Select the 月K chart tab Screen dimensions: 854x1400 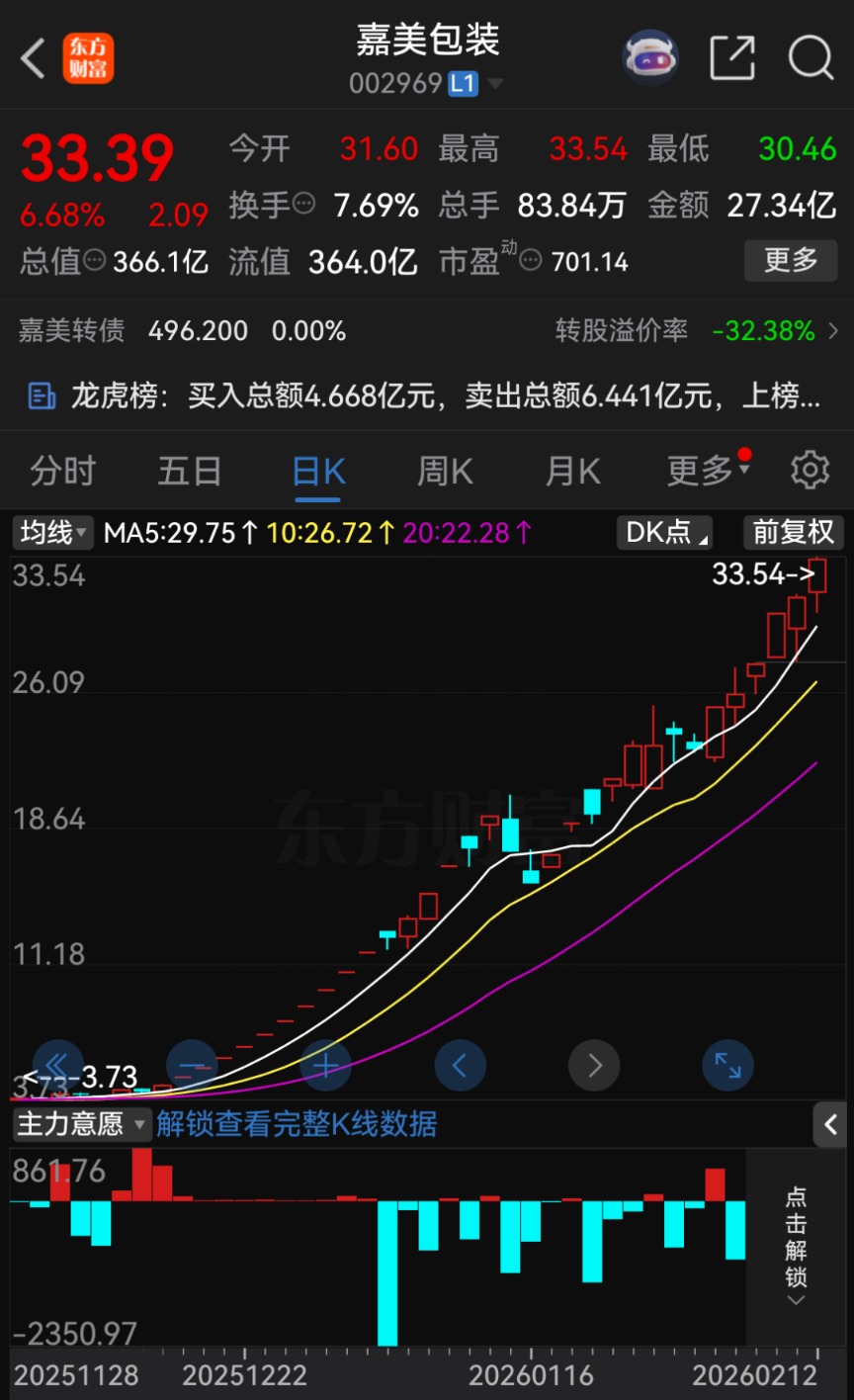[572, 471]
